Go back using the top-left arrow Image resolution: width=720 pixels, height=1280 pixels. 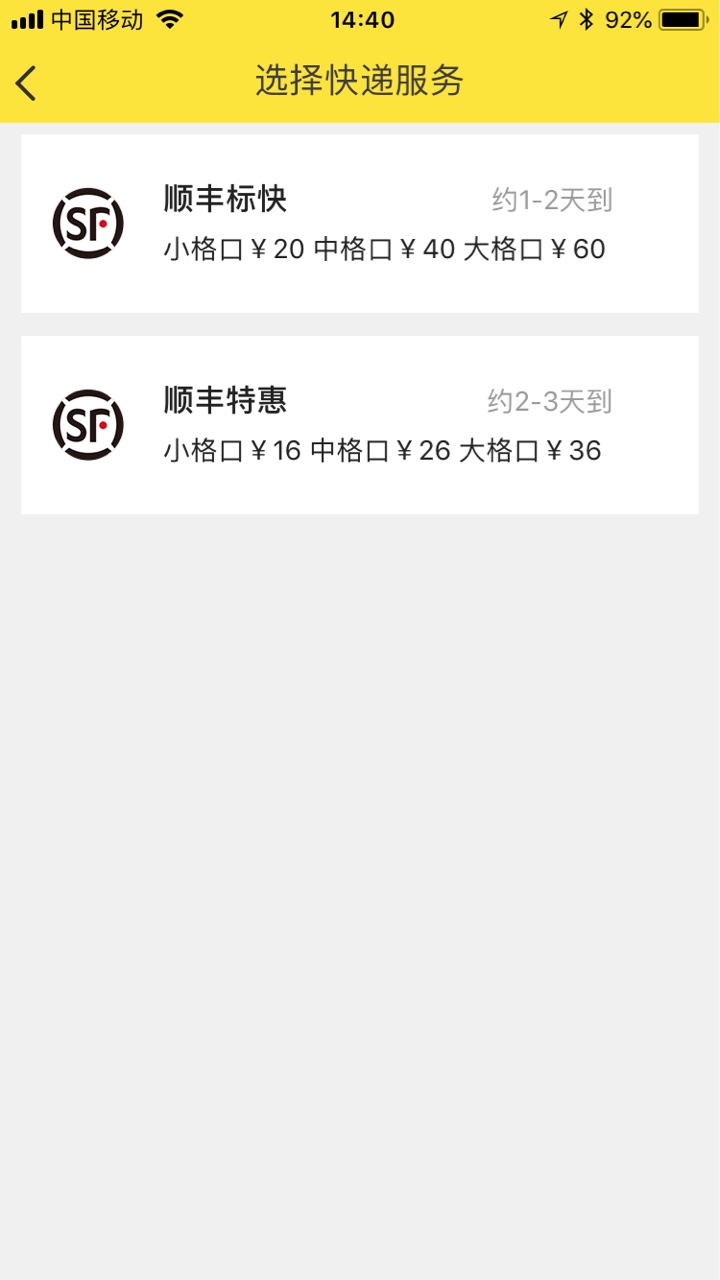pyautogui.click(x=26, y=82)
